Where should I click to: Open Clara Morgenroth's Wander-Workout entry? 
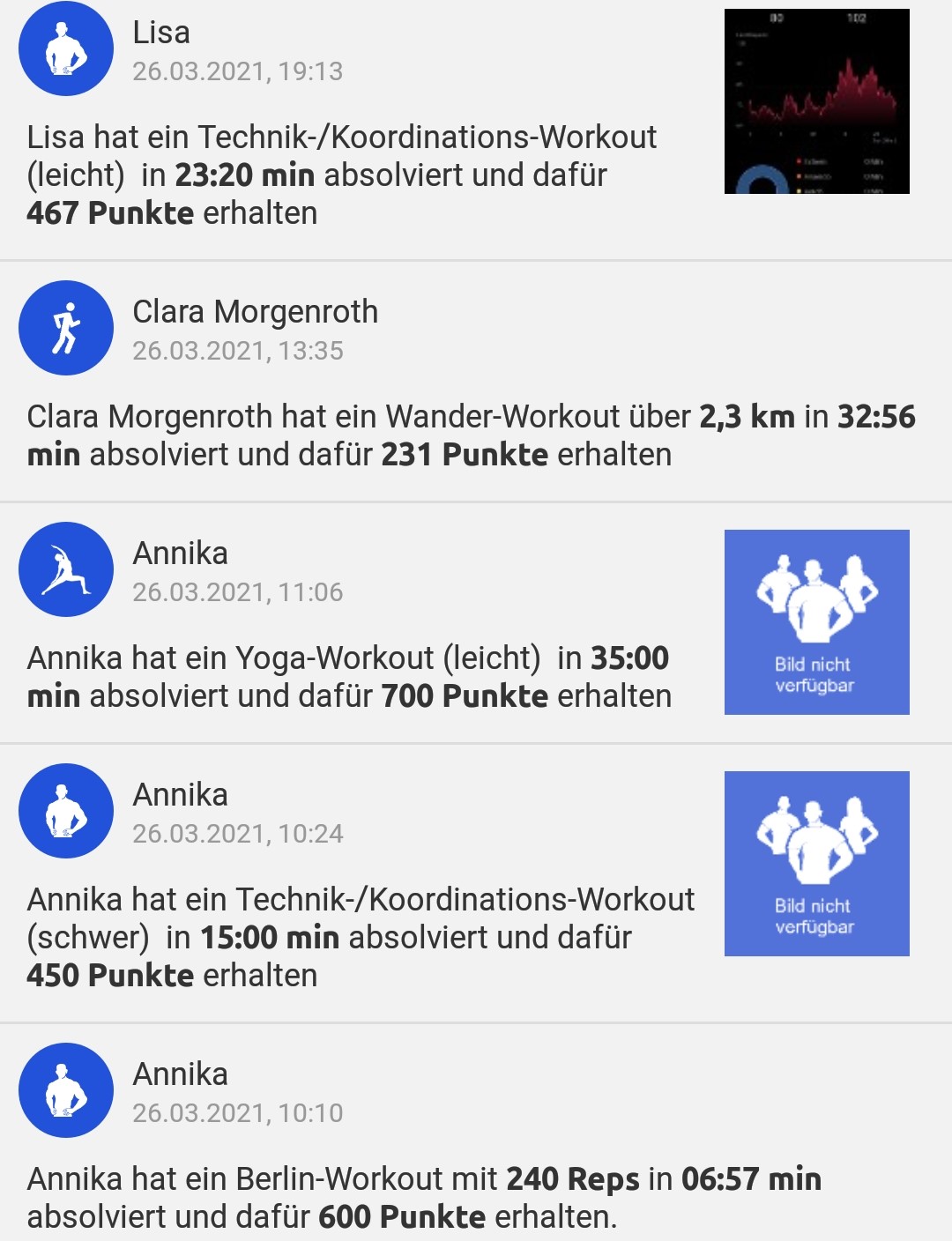coord(471,435)
